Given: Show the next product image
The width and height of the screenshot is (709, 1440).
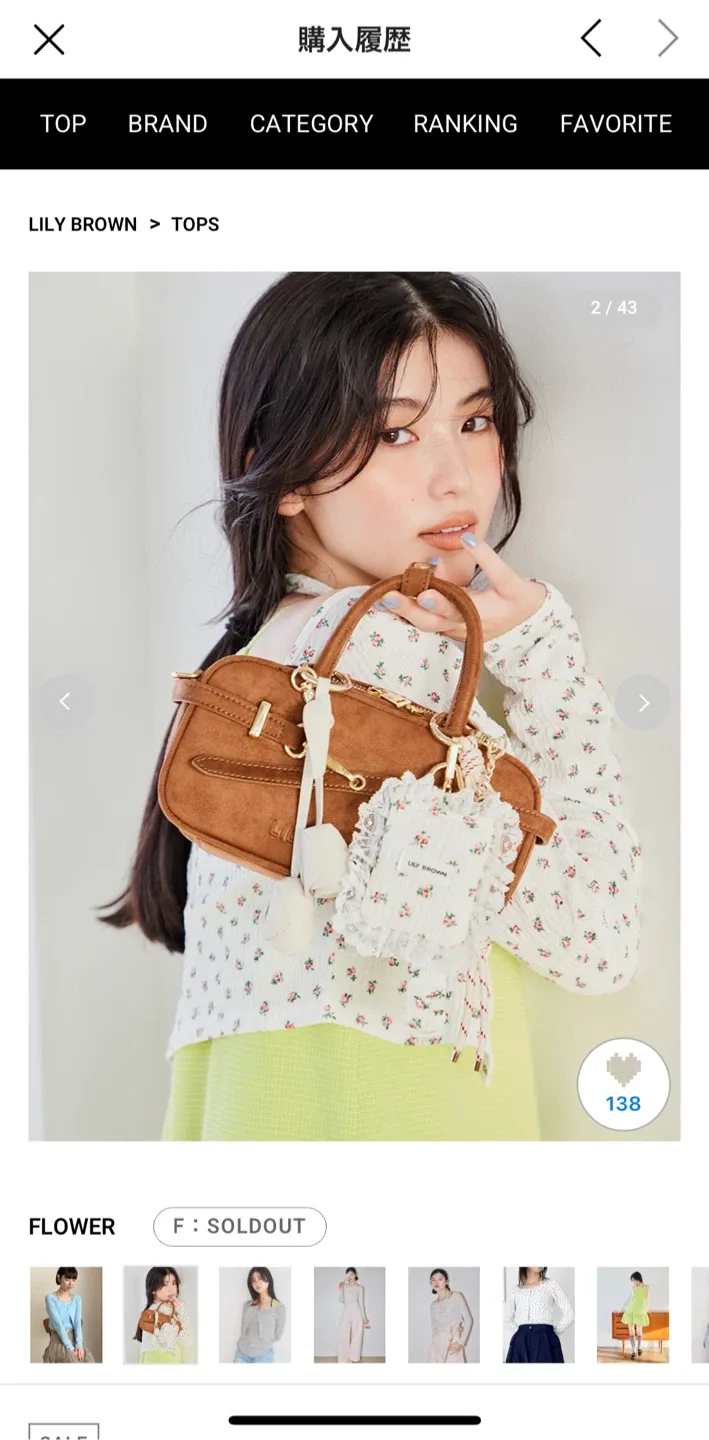Looking at the screenshot, I should pyautogui.click(x=643, y=702).
